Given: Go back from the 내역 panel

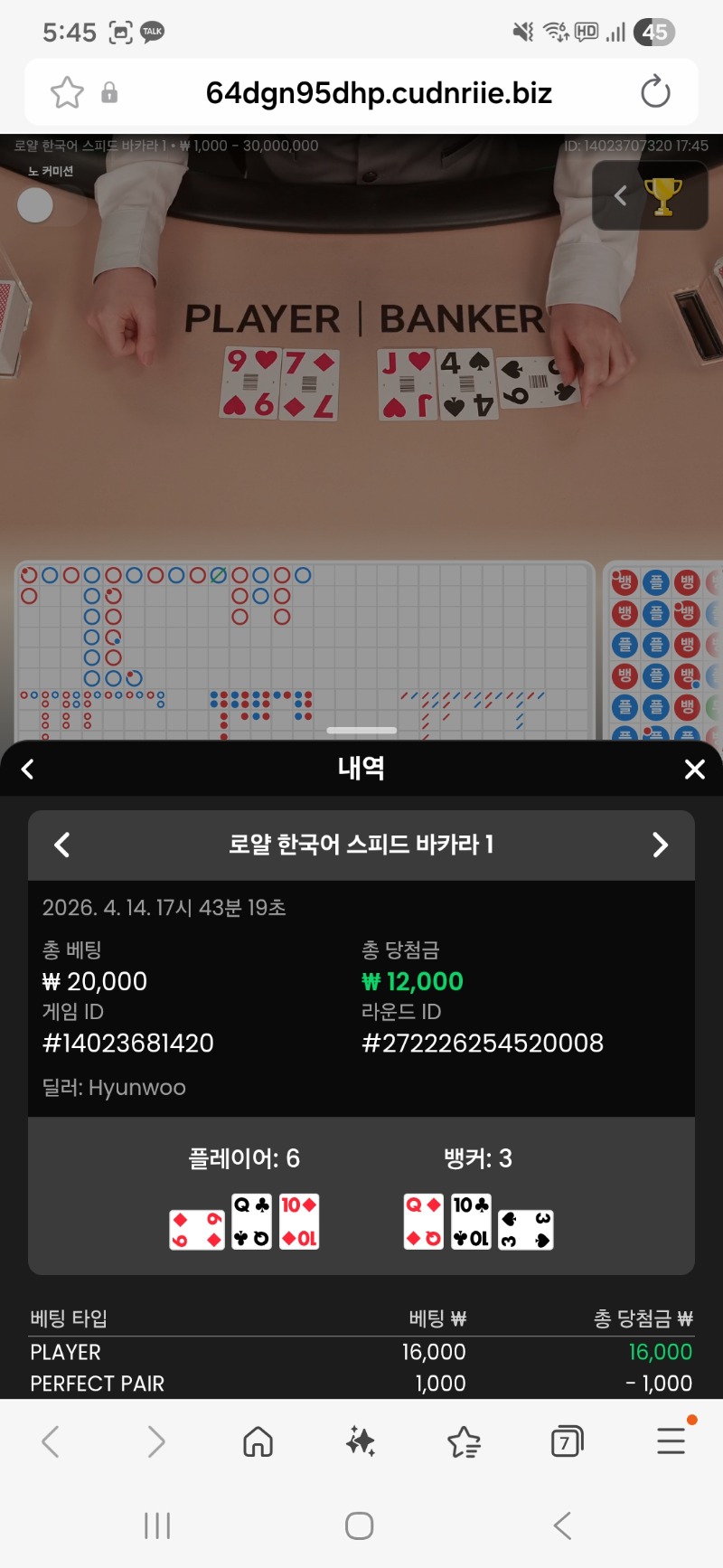Looking at the screenshot, I should (28, 769).
